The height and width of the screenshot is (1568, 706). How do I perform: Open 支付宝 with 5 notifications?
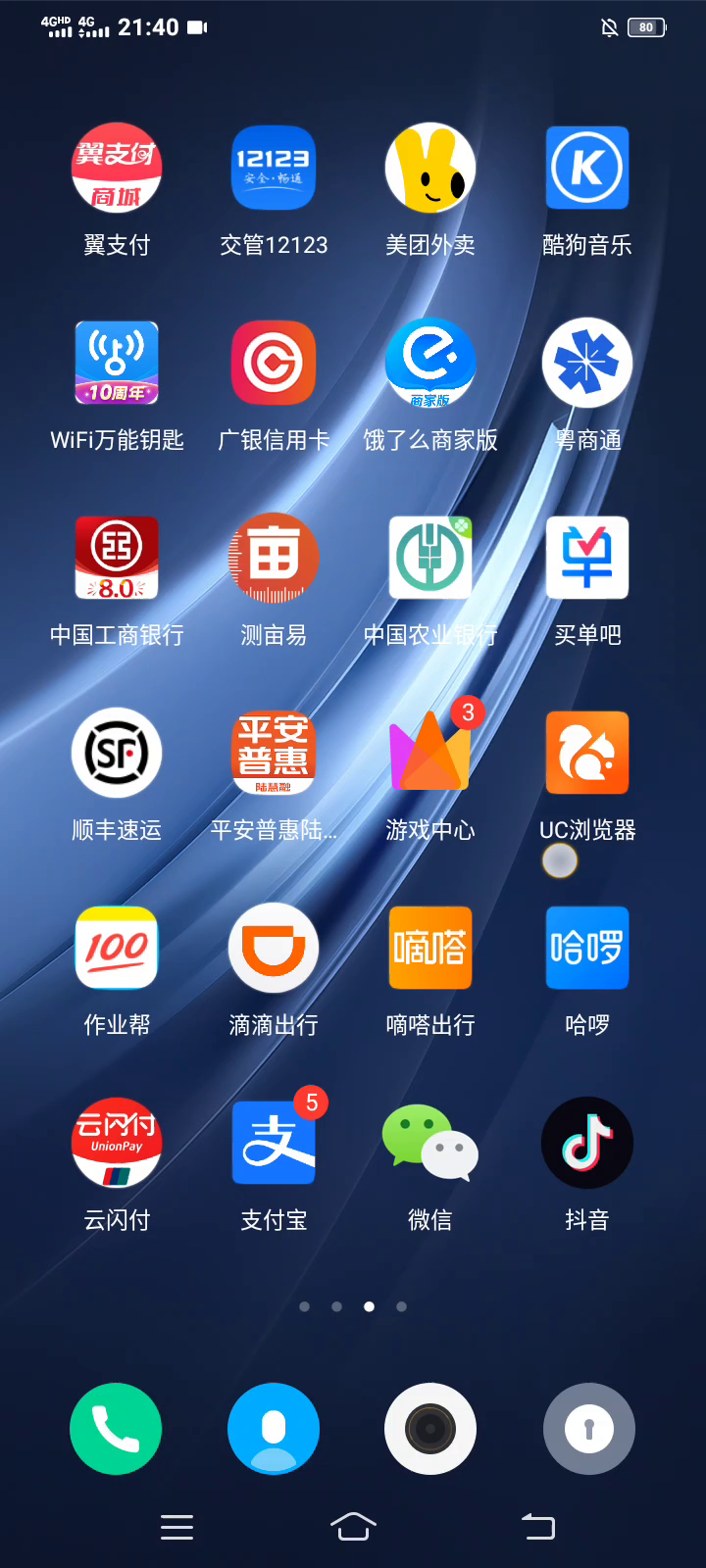coord(274,1143)
